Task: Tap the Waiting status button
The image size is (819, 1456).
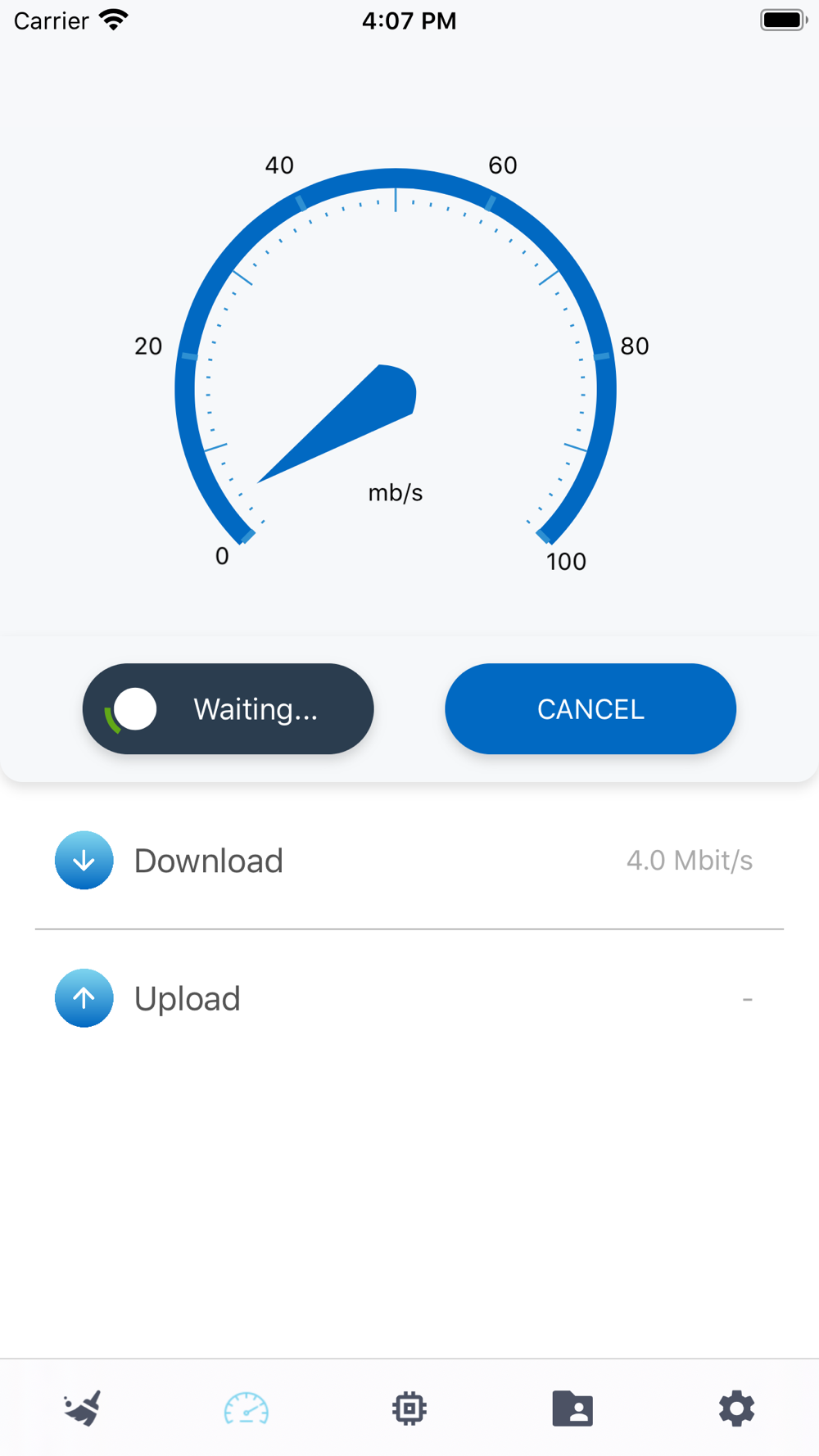Action: 228,708
